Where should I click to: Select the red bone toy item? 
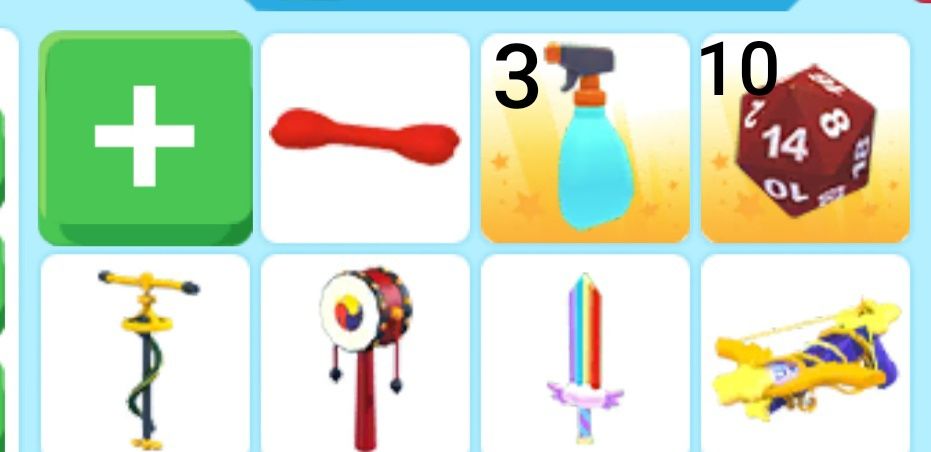[x=365, y=137]
